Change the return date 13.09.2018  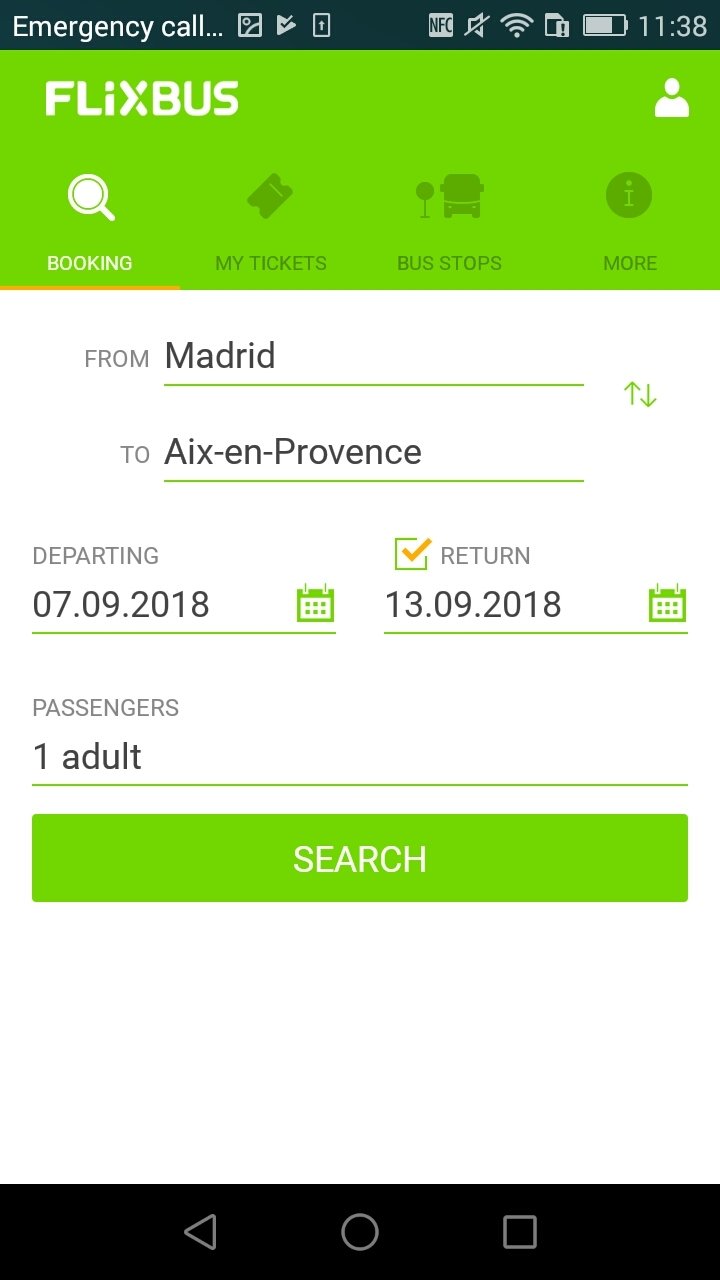tap(536, 605)
